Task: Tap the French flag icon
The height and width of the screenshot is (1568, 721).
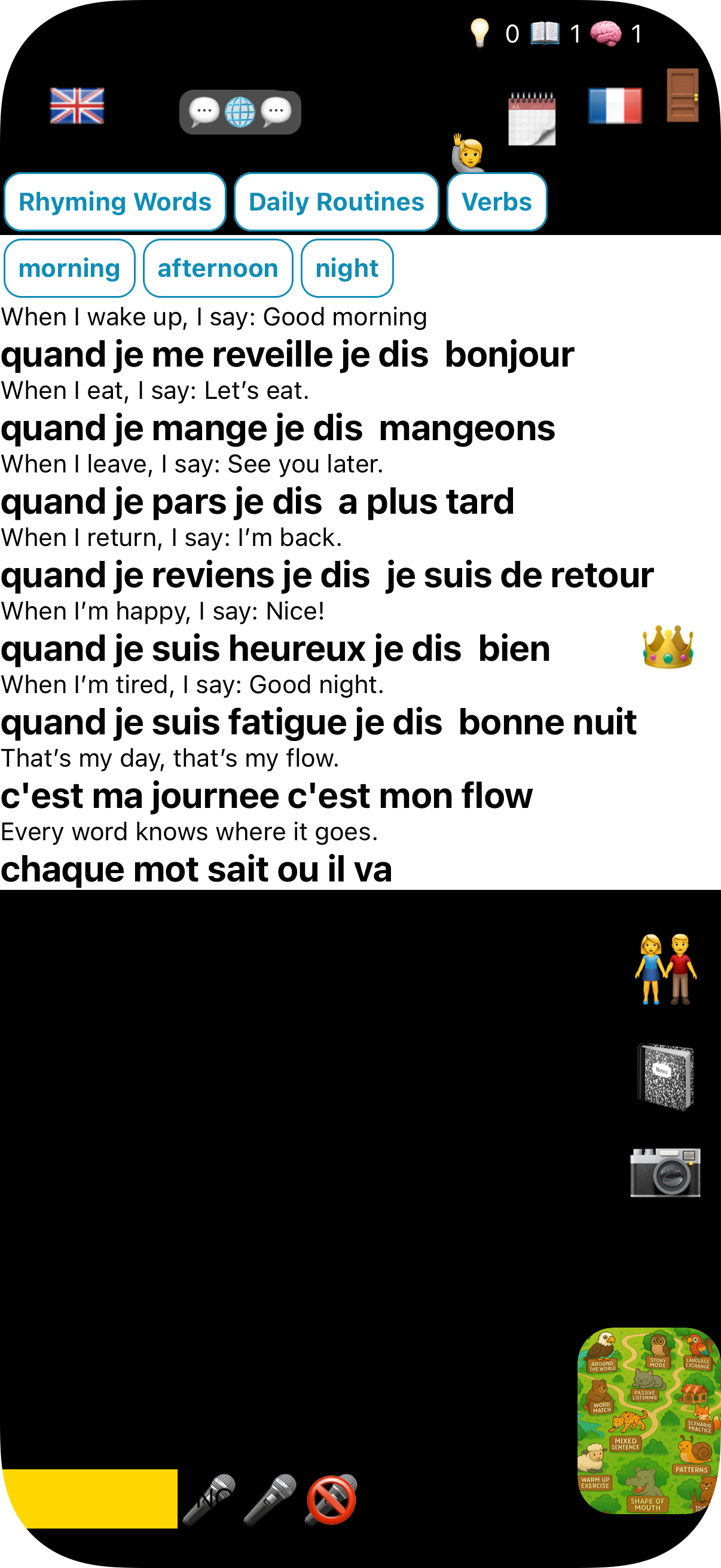Action: [615, 106]
